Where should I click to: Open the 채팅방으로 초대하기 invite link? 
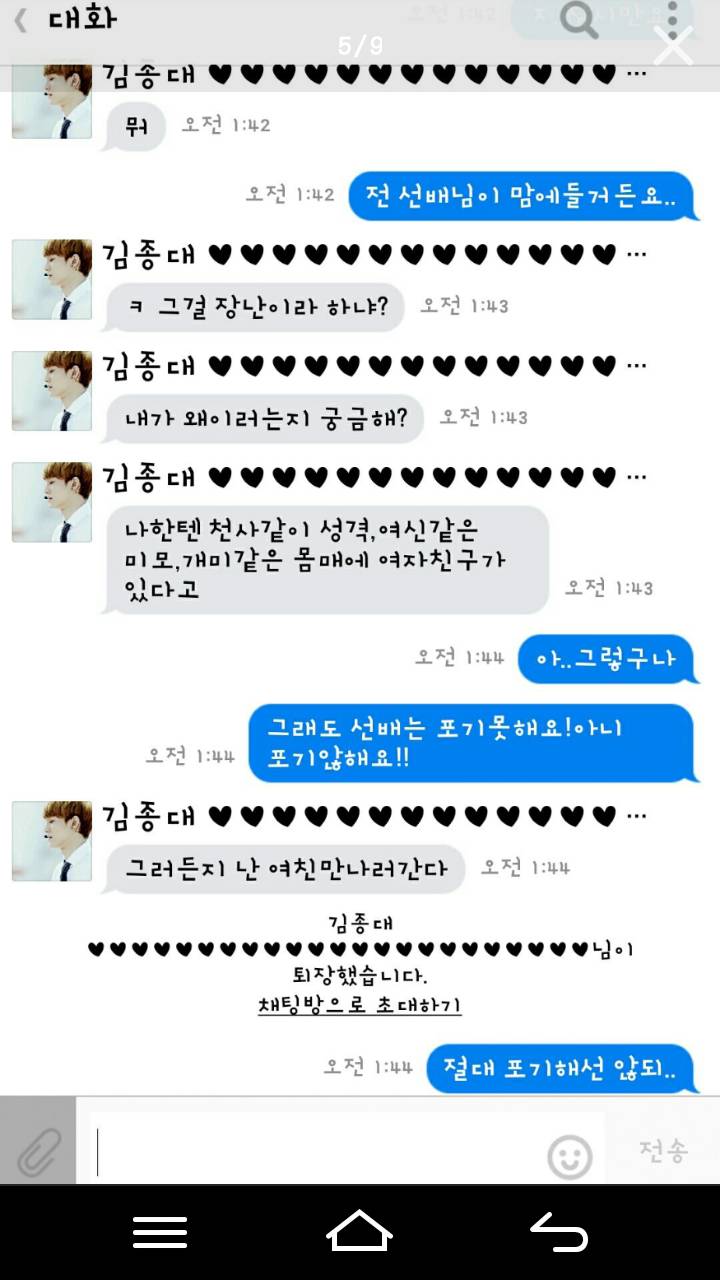pyautogui.click(x=361, y=1007)
